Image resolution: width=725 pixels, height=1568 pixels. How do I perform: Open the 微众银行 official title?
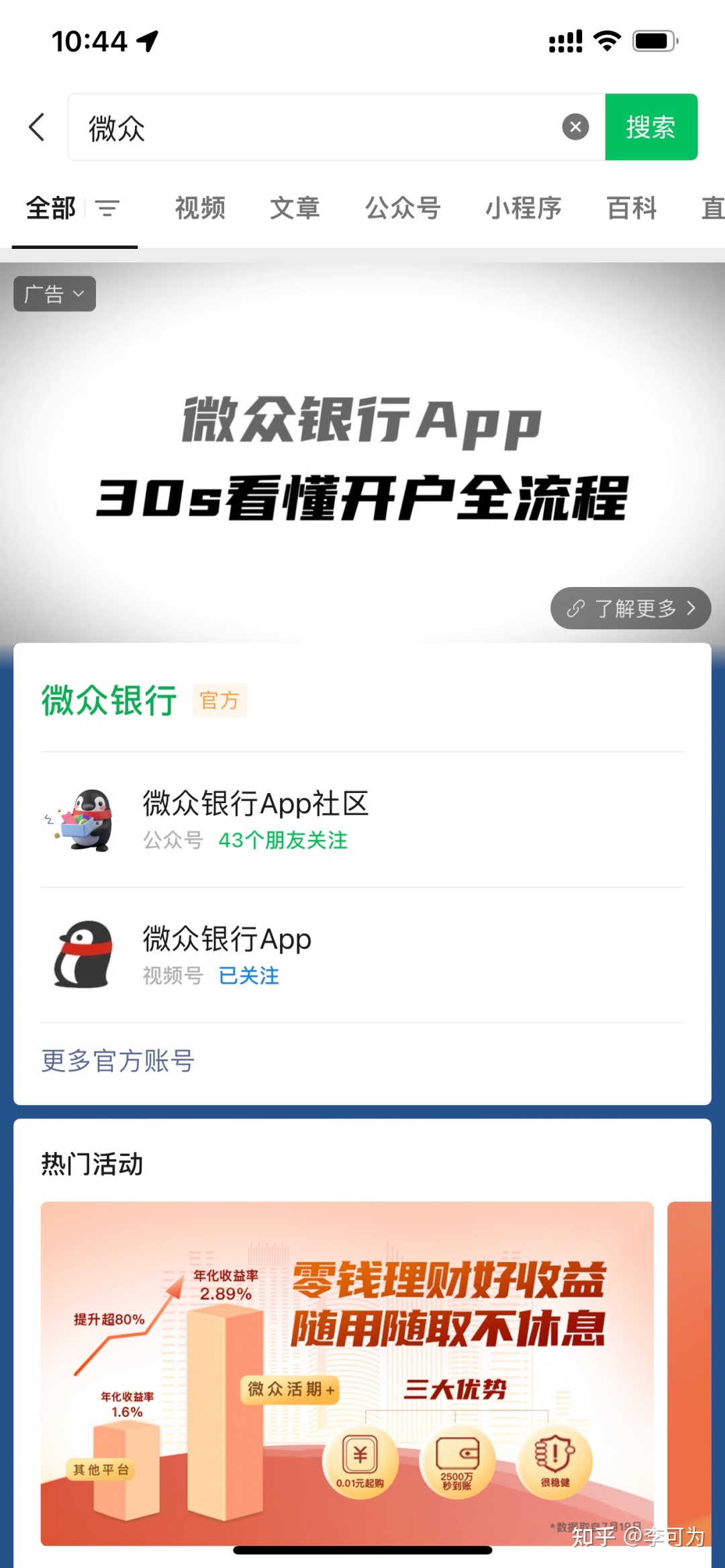pos(109,700)
